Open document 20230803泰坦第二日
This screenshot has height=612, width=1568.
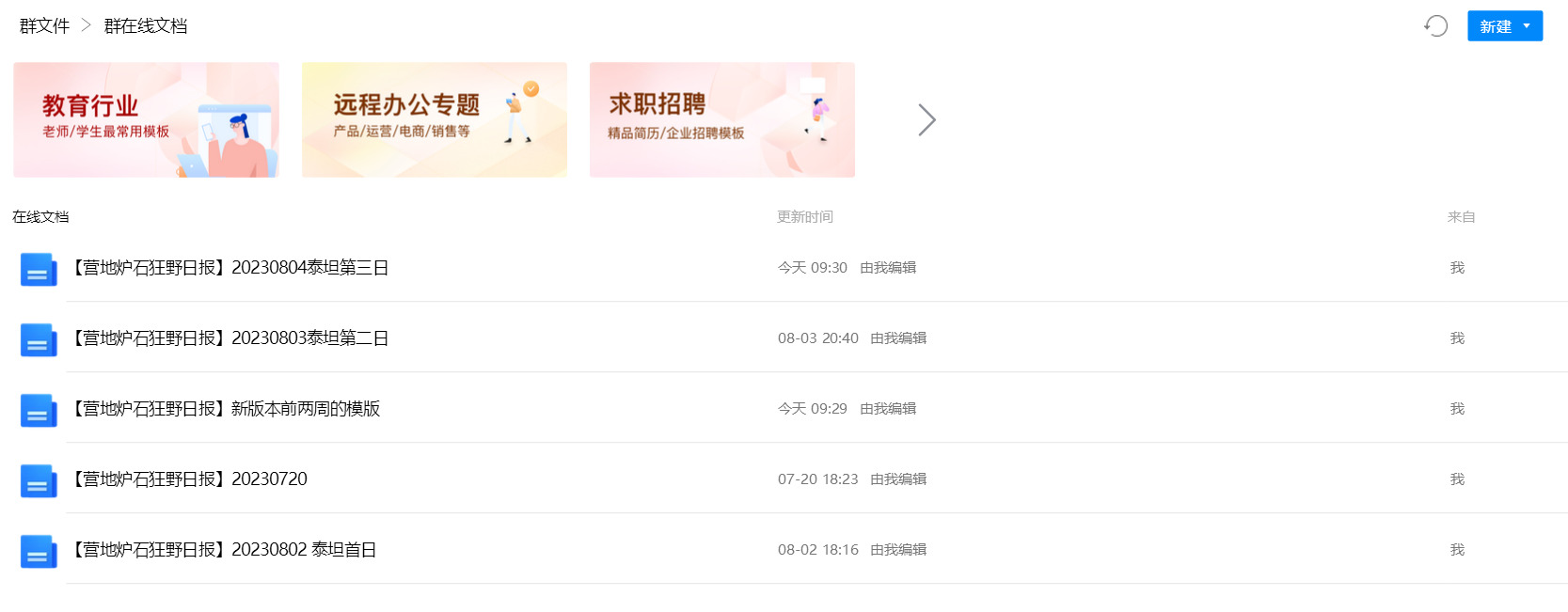tap(230, 338)
